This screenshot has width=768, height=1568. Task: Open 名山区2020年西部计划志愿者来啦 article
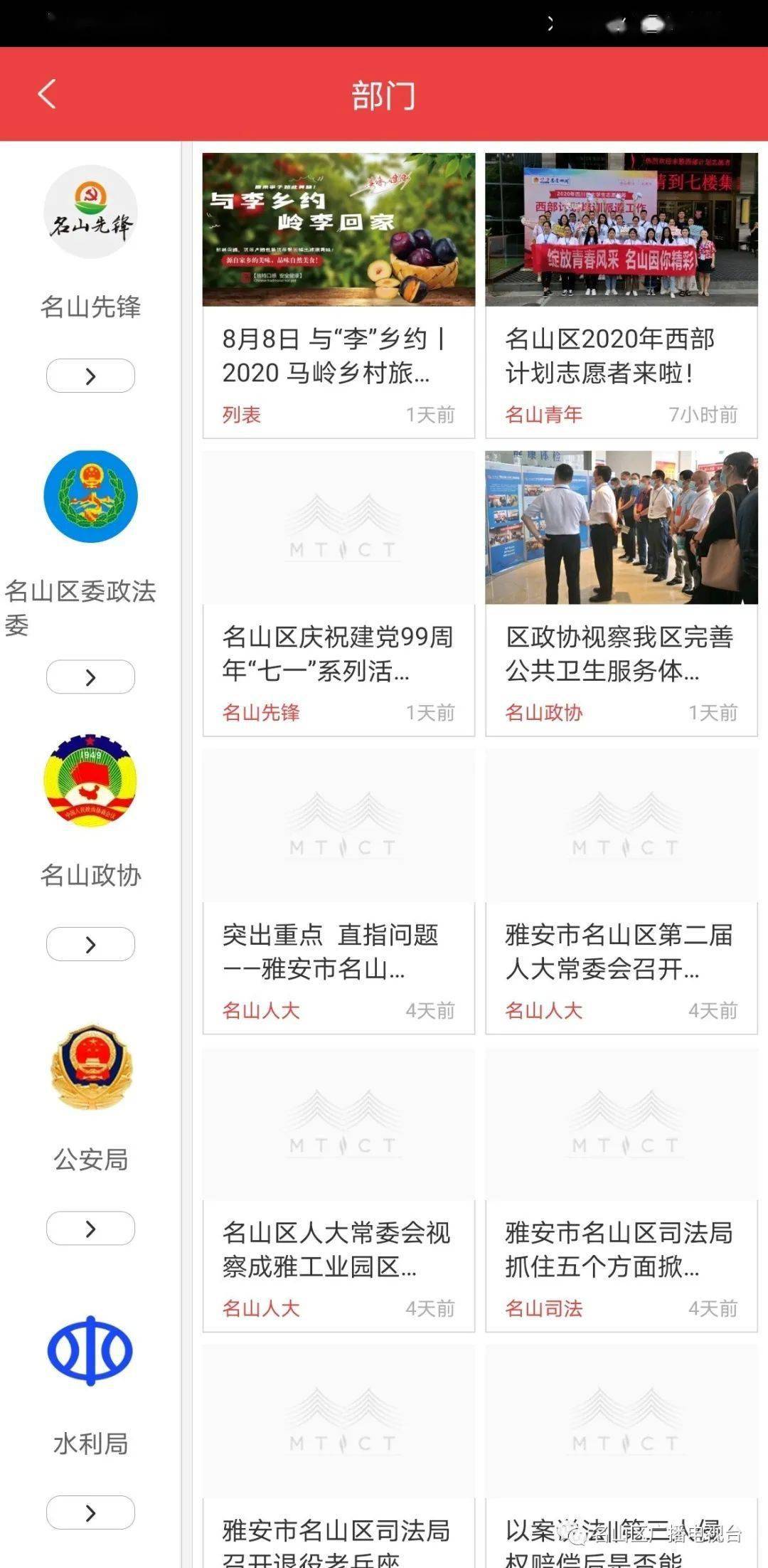point(621,356)
